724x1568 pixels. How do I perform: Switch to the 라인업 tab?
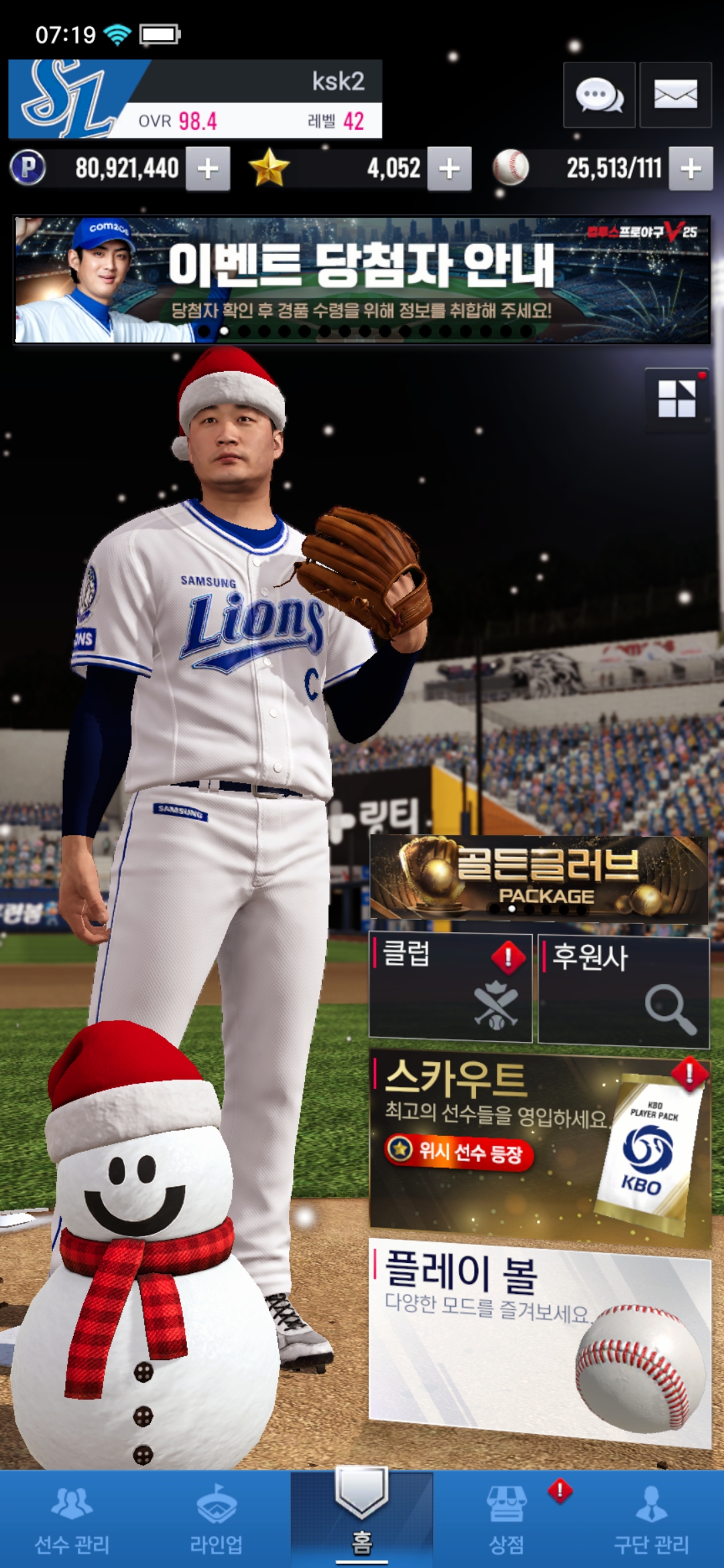217,1521
